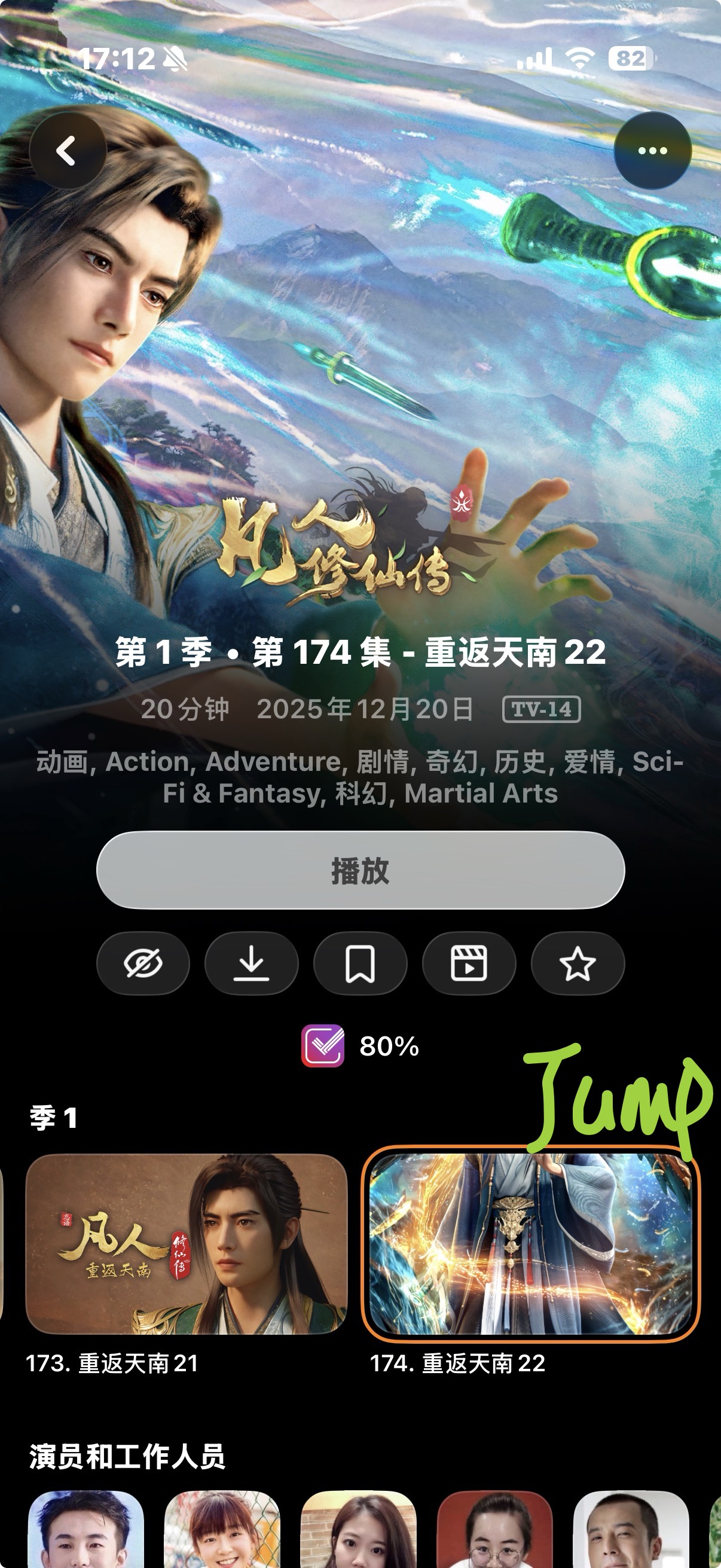View the third cast member's profile

point(358,1528)
